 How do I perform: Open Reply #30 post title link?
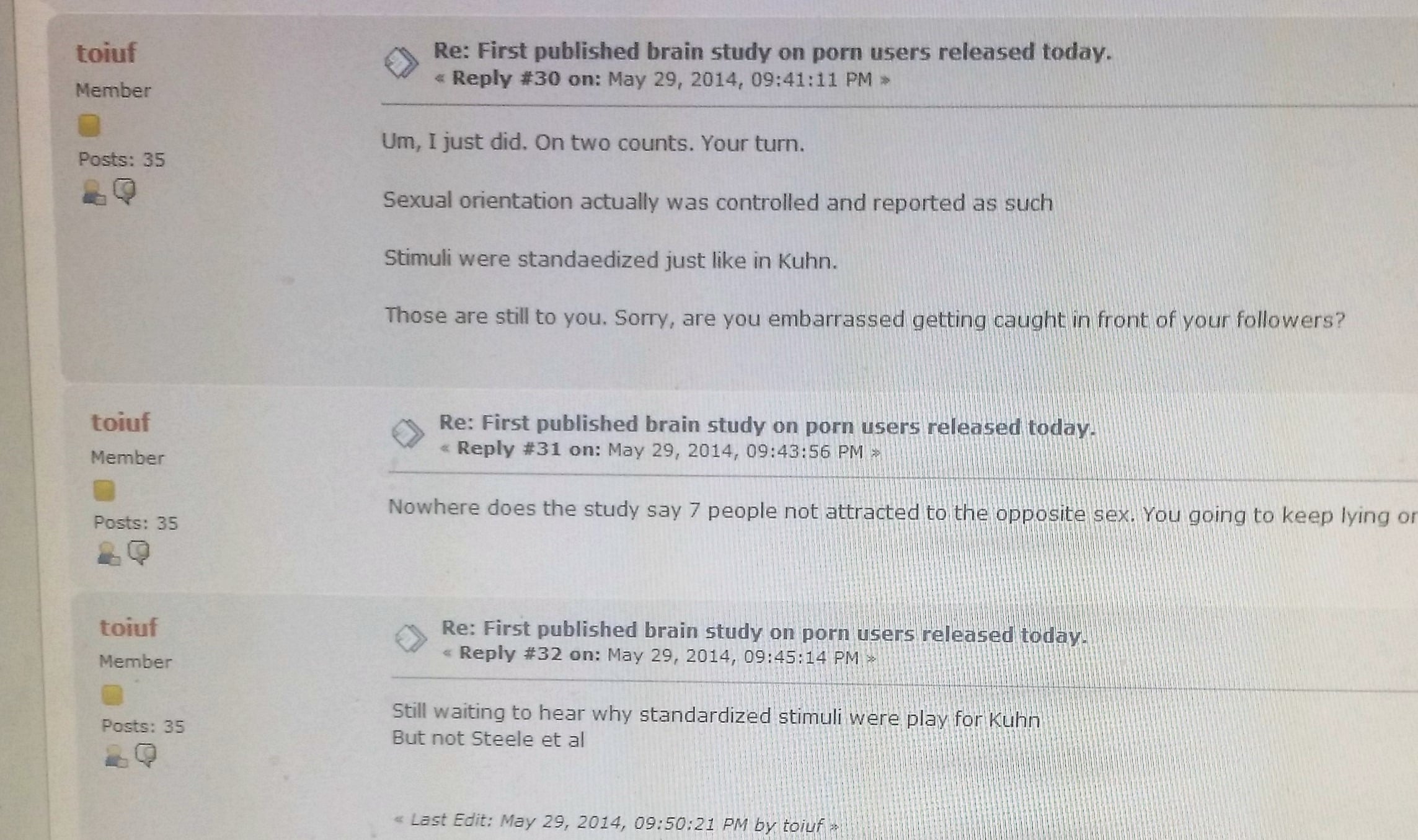pyautogui.click(x=772, y=51)
